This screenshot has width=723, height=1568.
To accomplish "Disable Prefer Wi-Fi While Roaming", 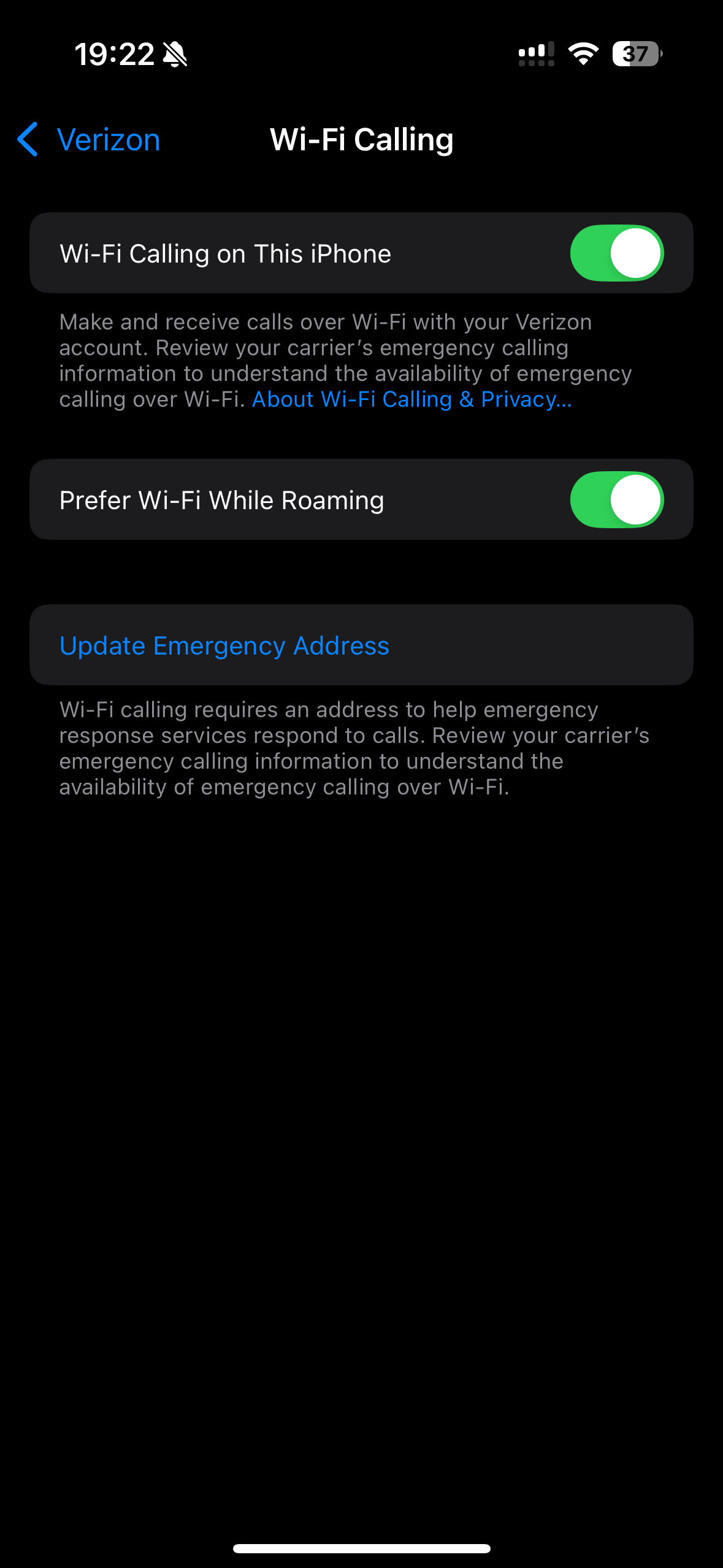I will pos(616,500).
